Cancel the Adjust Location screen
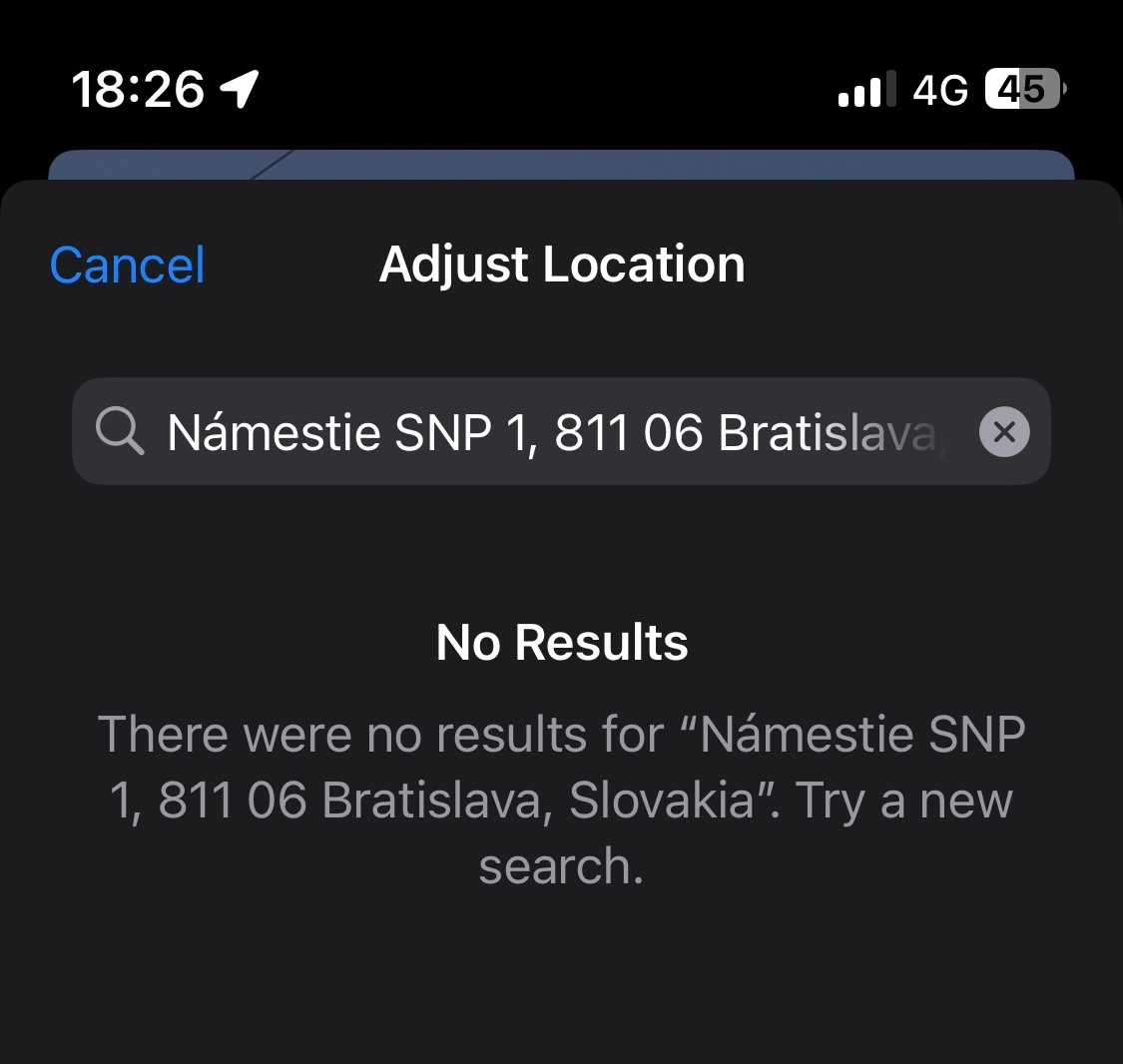This screenshot has height=1064, width=1123. point(127,266)
